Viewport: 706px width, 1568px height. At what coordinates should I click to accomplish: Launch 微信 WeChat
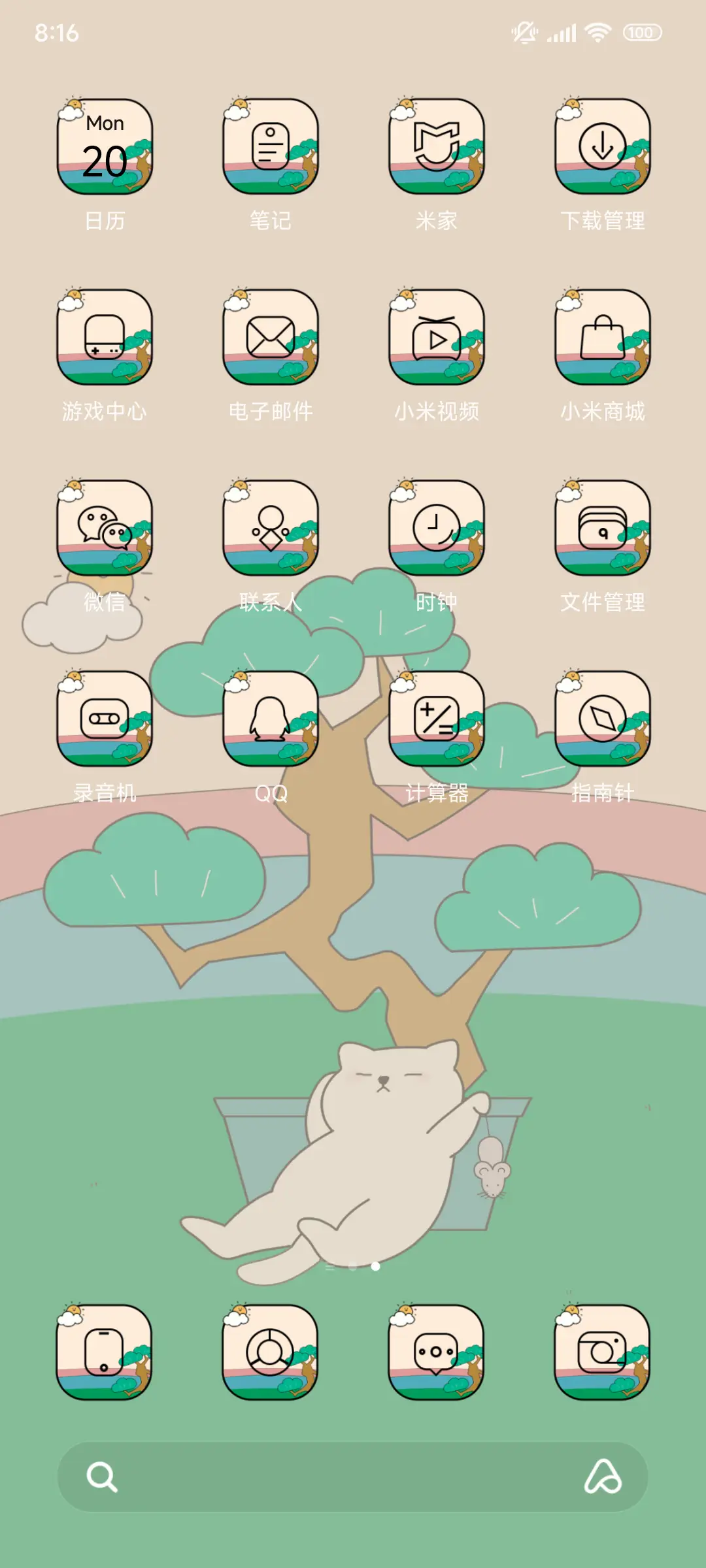click(105, 531)
